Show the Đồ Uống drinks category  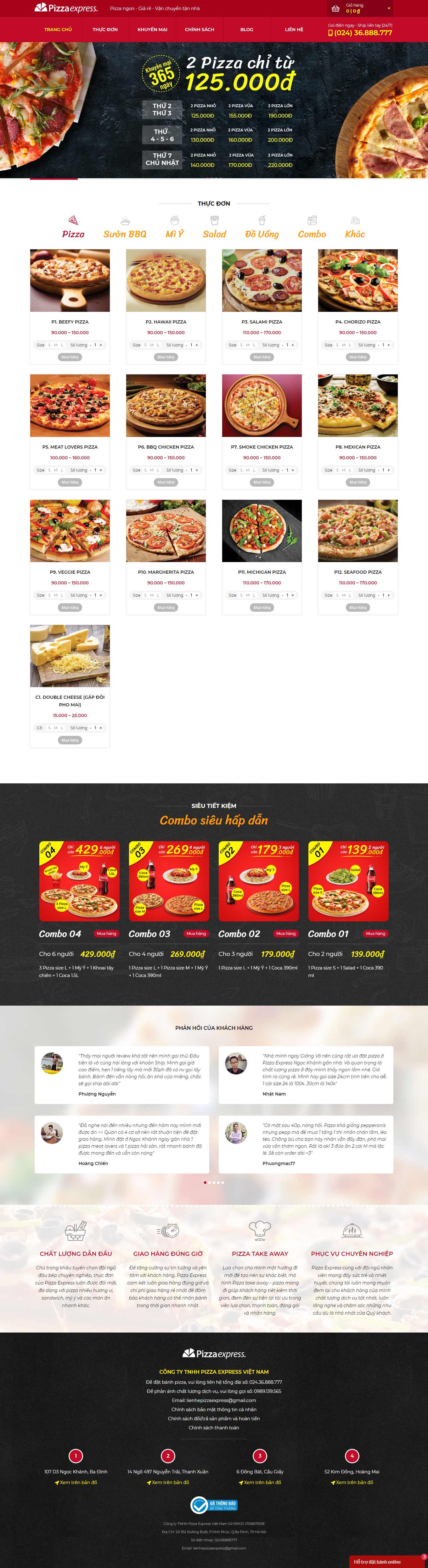coord(262,234)
